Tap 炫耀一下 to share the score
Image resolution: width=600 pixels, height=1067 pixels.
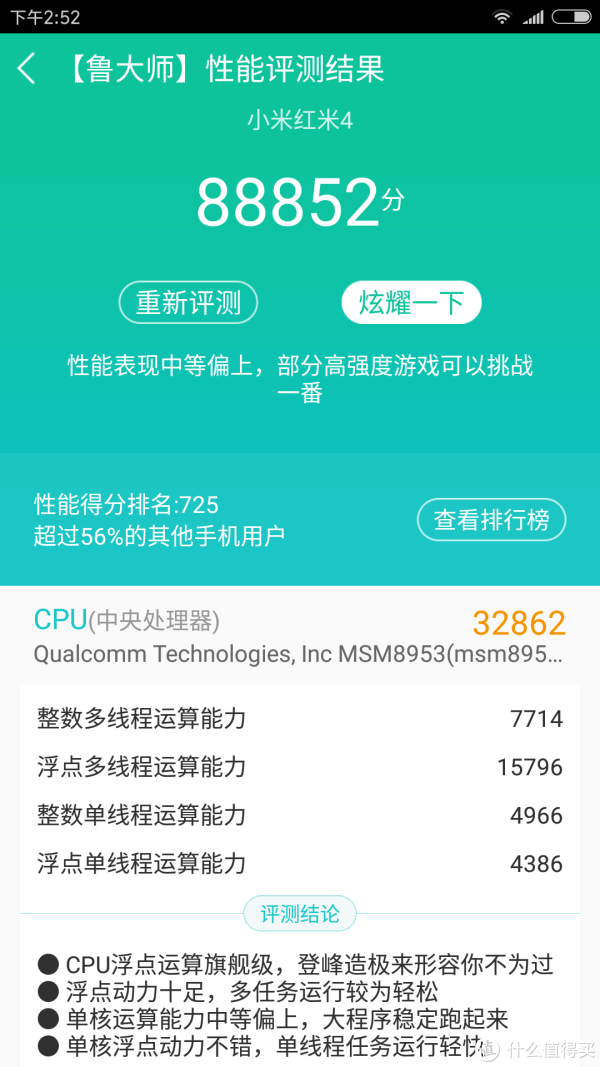(x=411, y=303)
